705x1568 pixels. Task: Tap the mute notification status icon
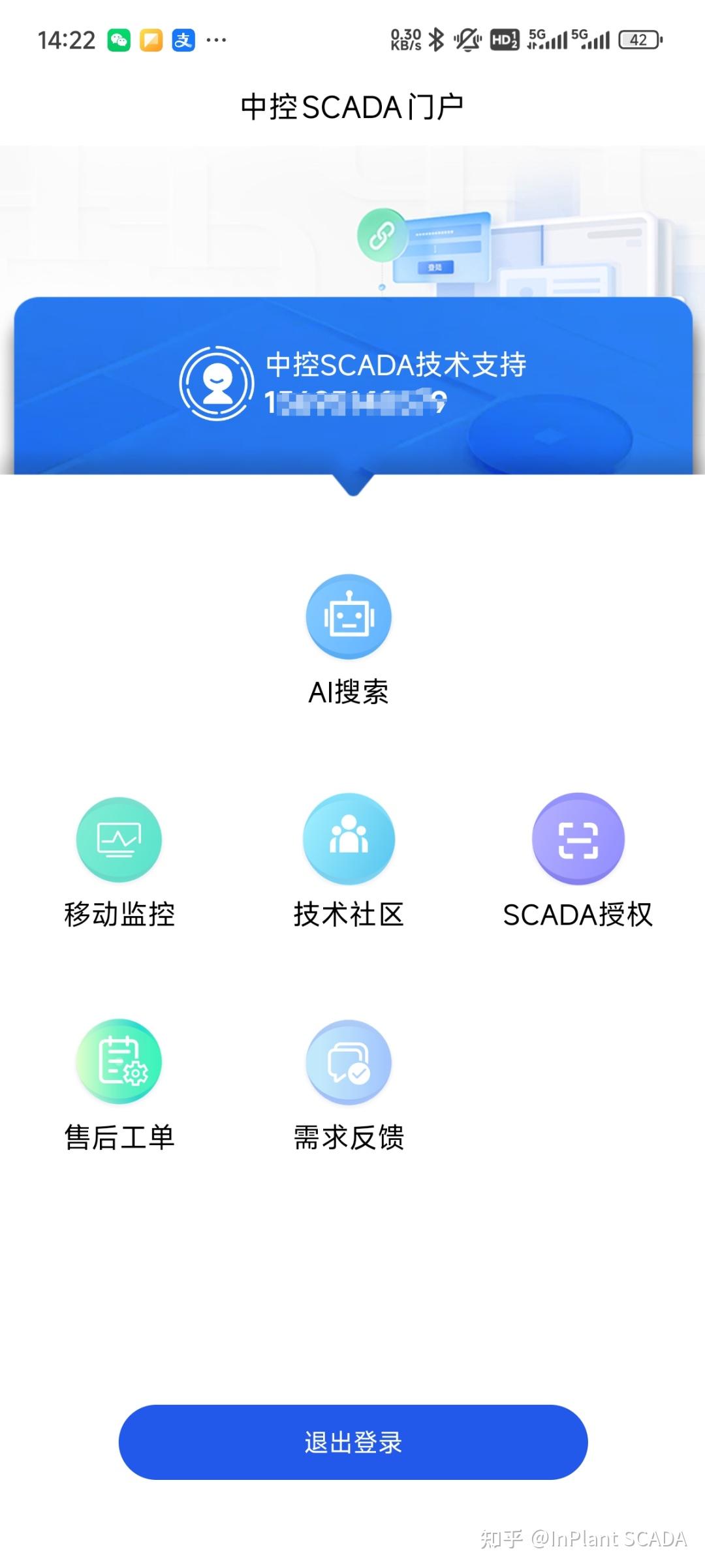tap(466, 39)
